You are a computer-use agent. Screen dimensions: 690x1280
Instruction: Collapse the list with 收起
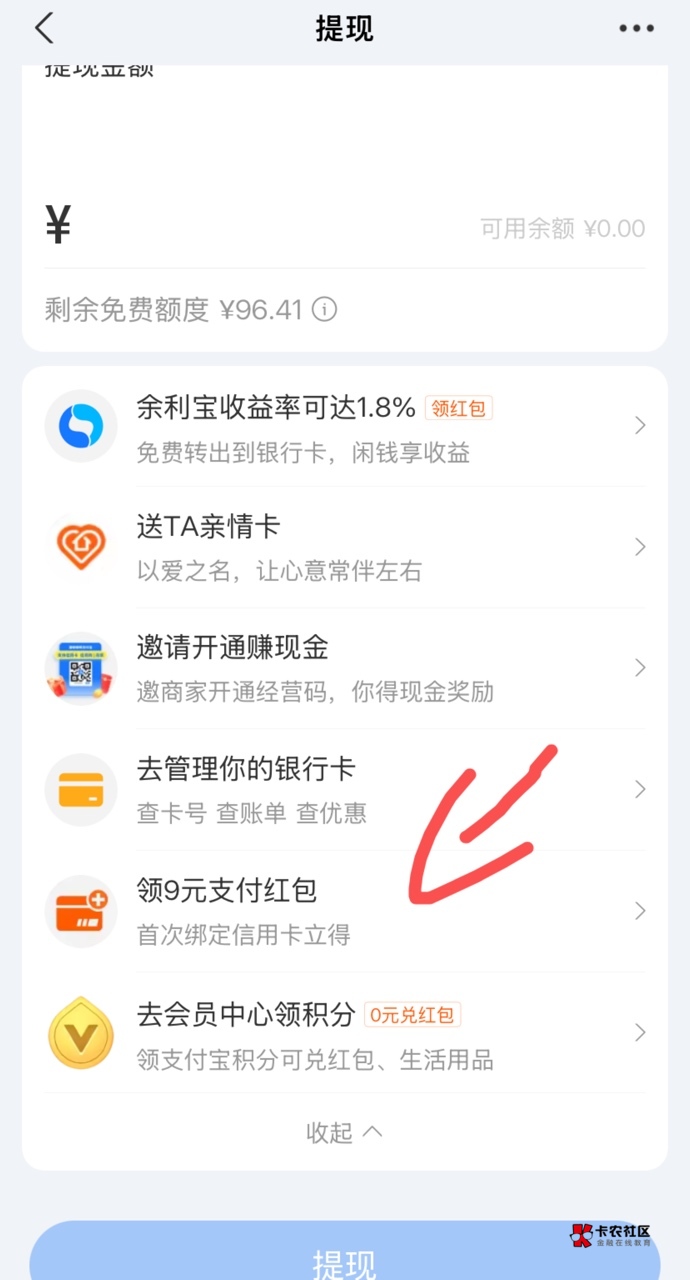(344, 1132)
